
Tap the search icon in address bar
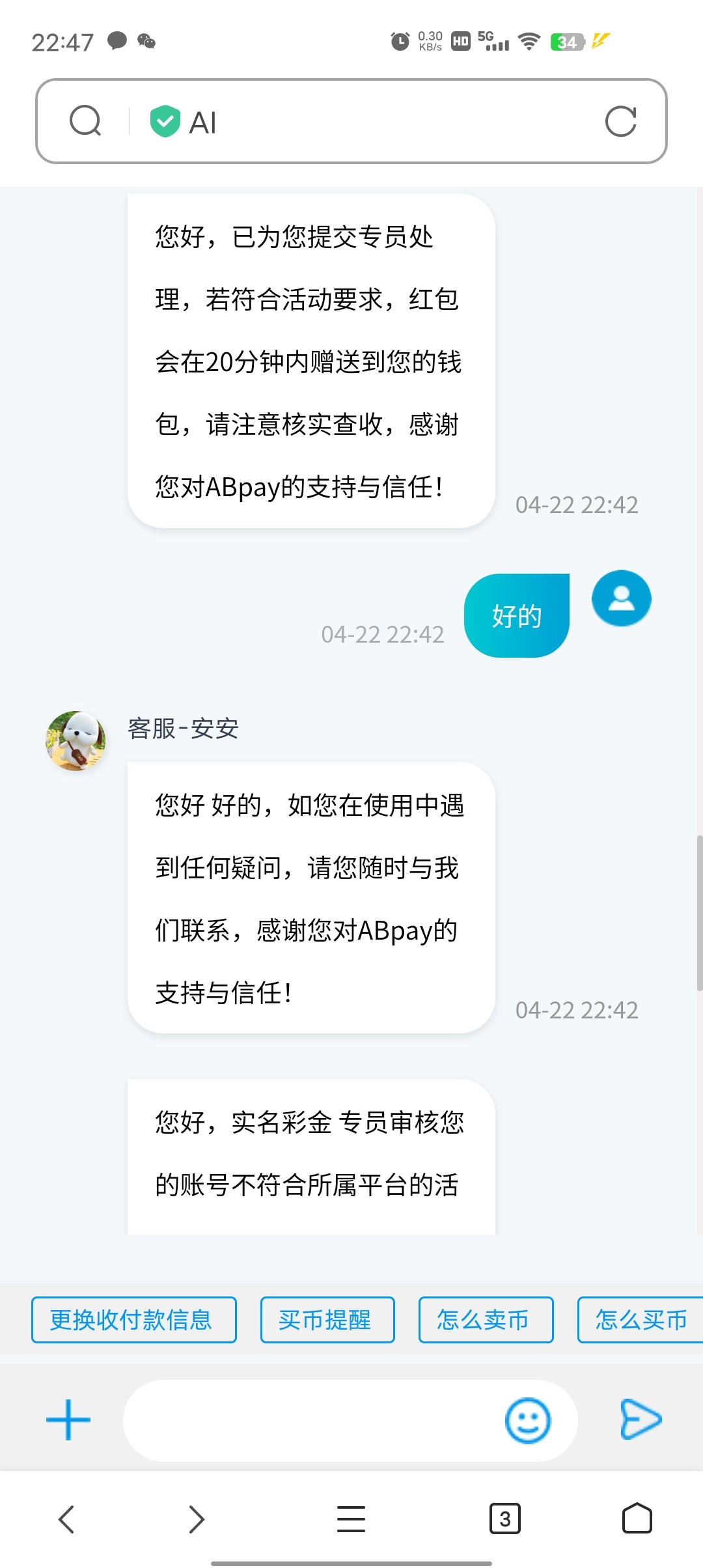click(x=85, y=121)
